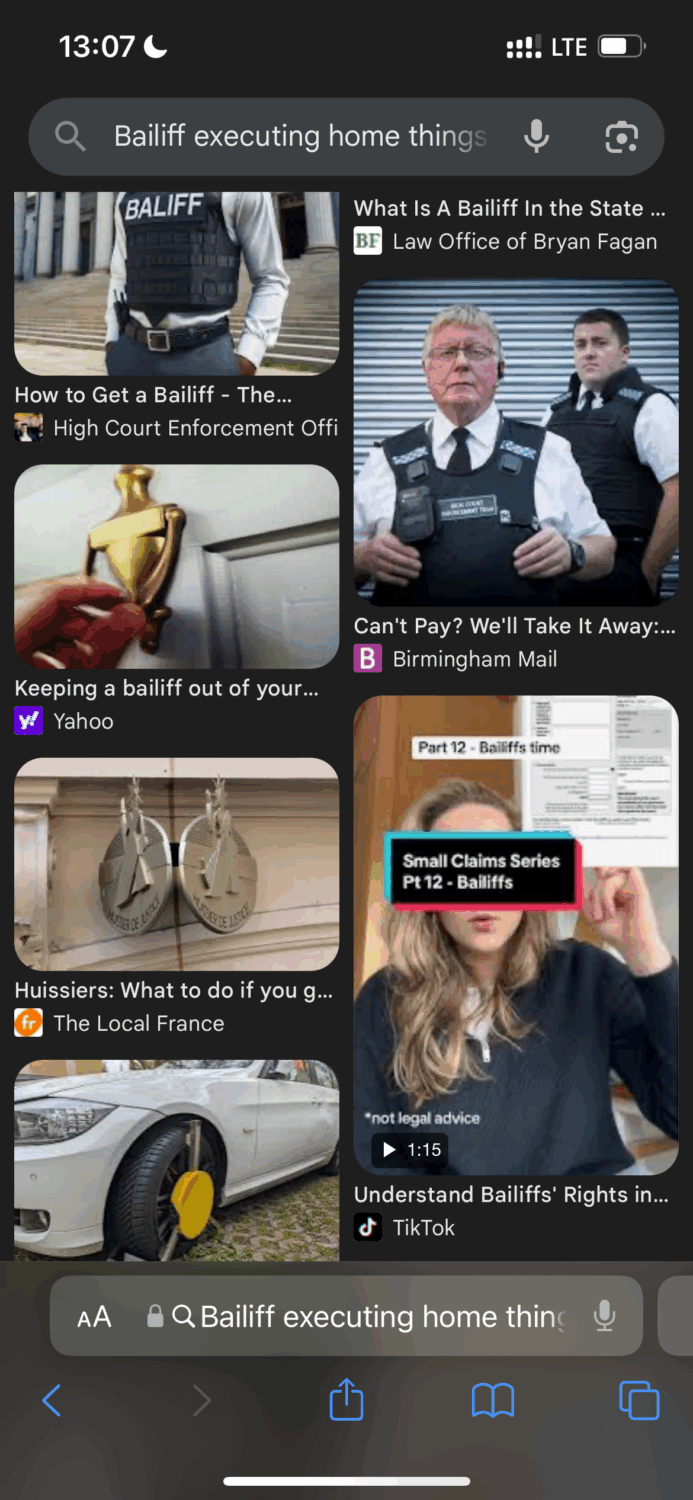Tap the Google search query field
693x1500 pixels.
coord(300,136)
